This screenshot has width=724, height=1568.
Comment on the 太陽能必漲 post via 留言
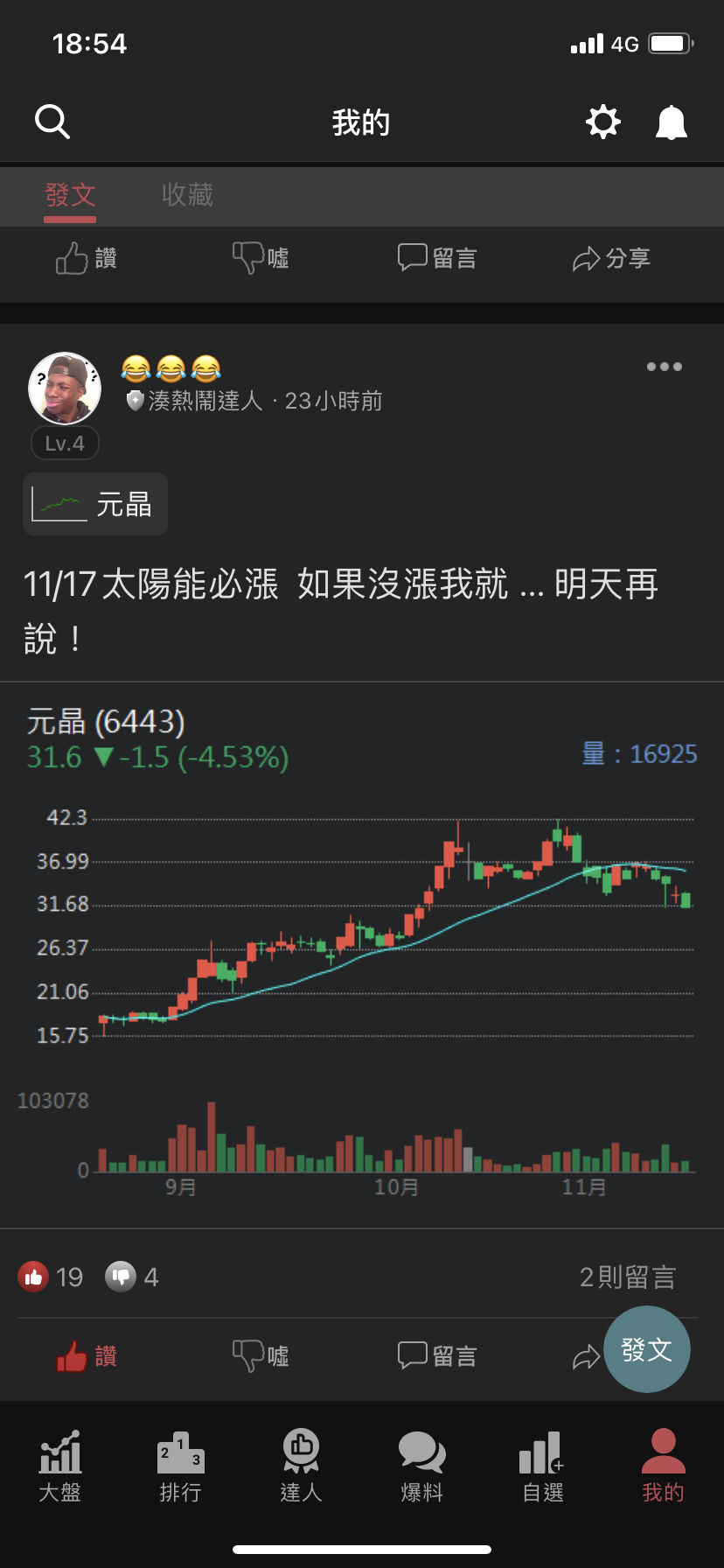click(437, 1356)
